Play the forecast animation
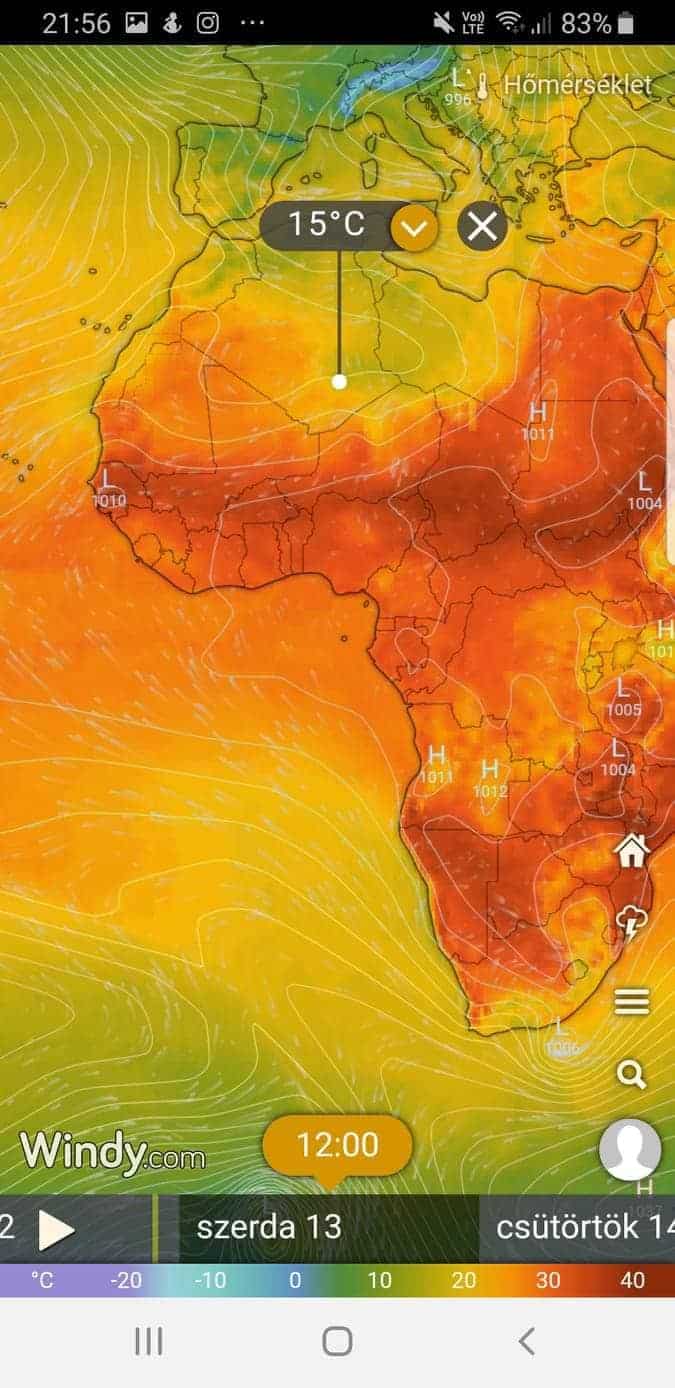 56,1229
